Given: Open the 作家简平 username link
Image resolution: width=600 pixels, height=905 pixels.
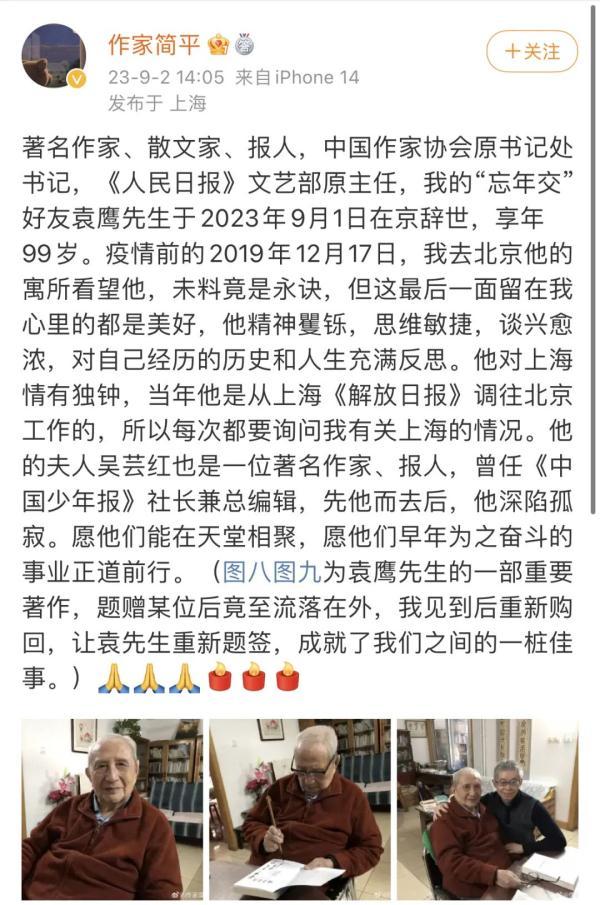Looking at the screenshot, I should coord(155,45).
